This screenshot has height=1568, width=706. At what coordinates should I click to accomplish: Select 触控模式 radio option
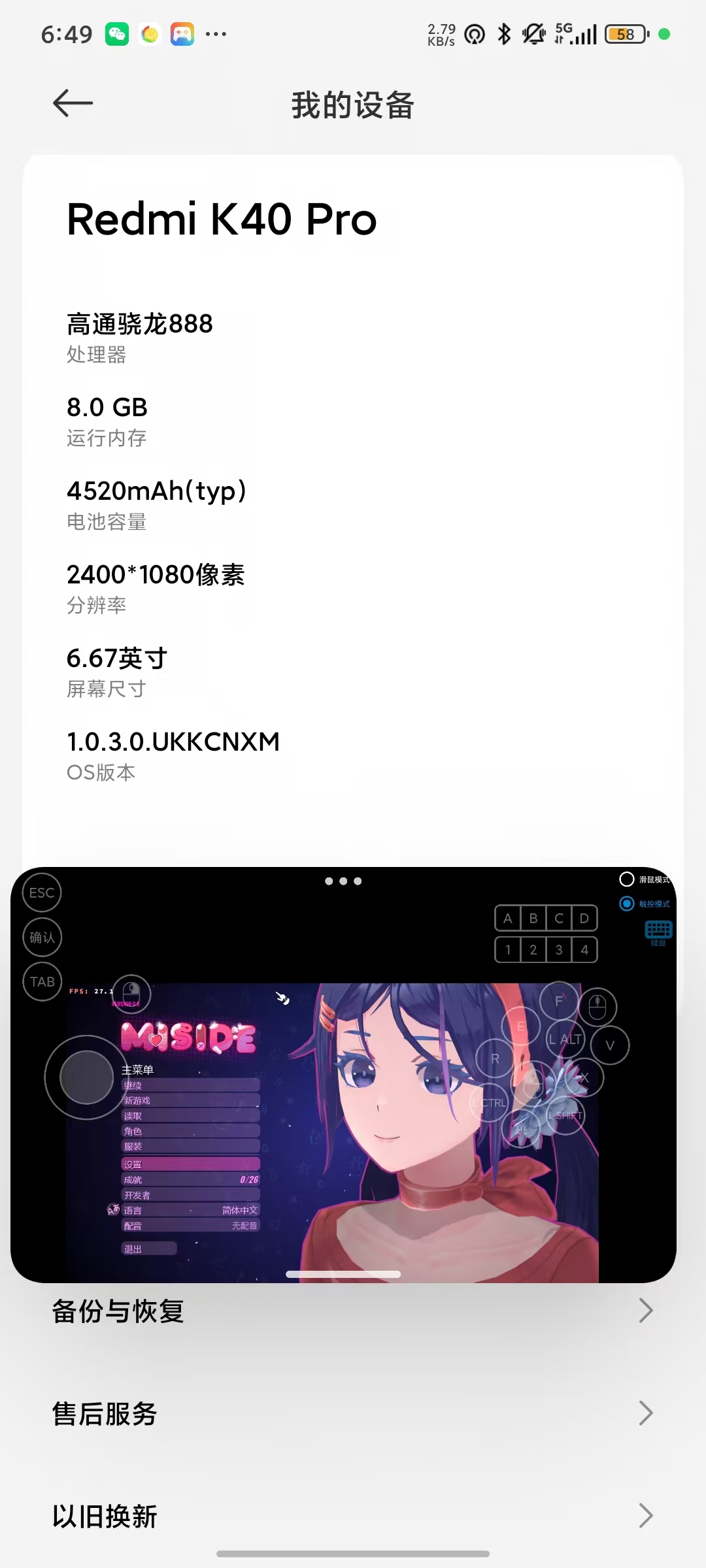click(627, 904)
